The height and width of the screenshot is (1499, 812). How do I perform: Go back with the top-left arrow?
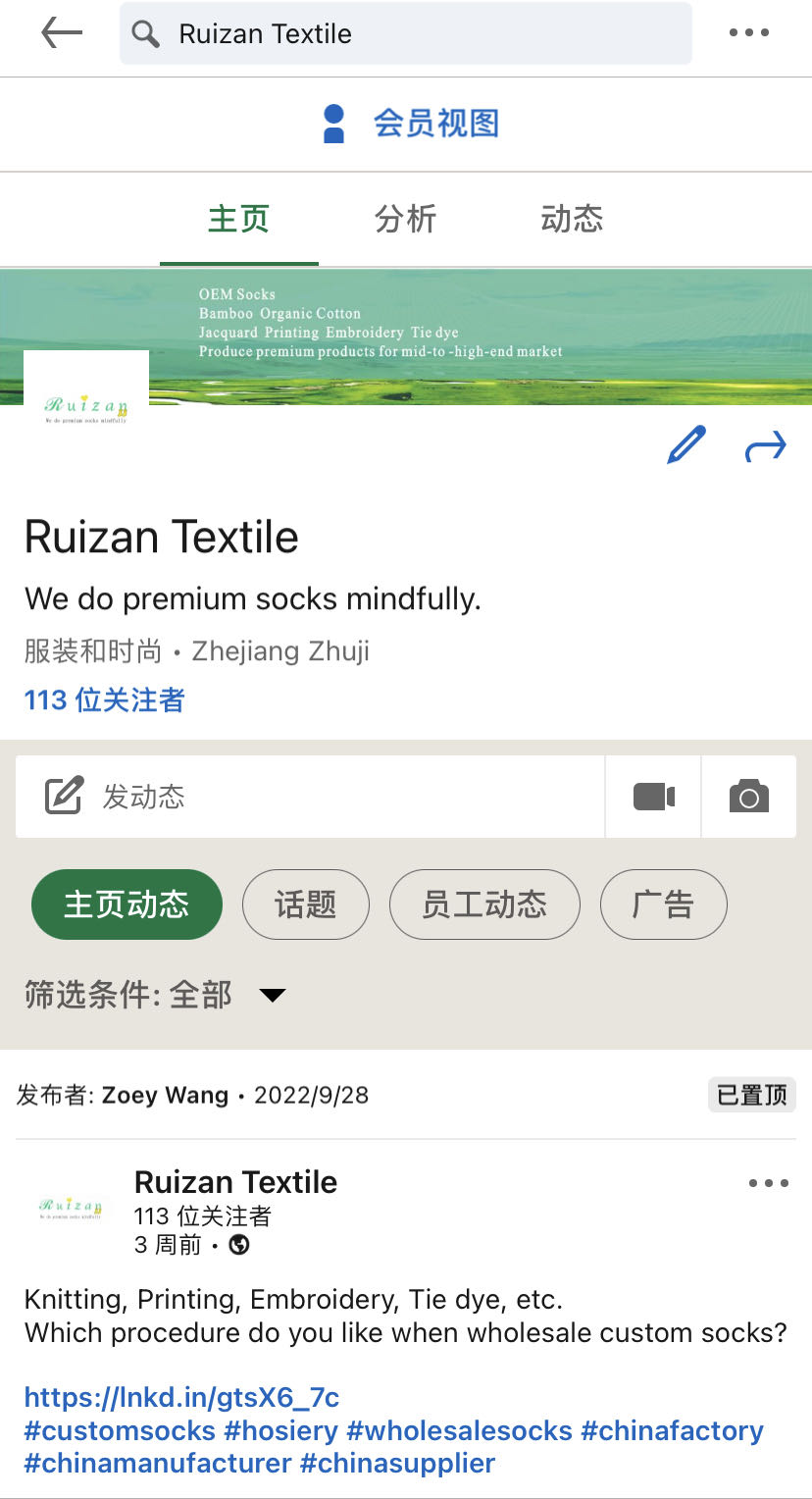[x=61, y=33]
